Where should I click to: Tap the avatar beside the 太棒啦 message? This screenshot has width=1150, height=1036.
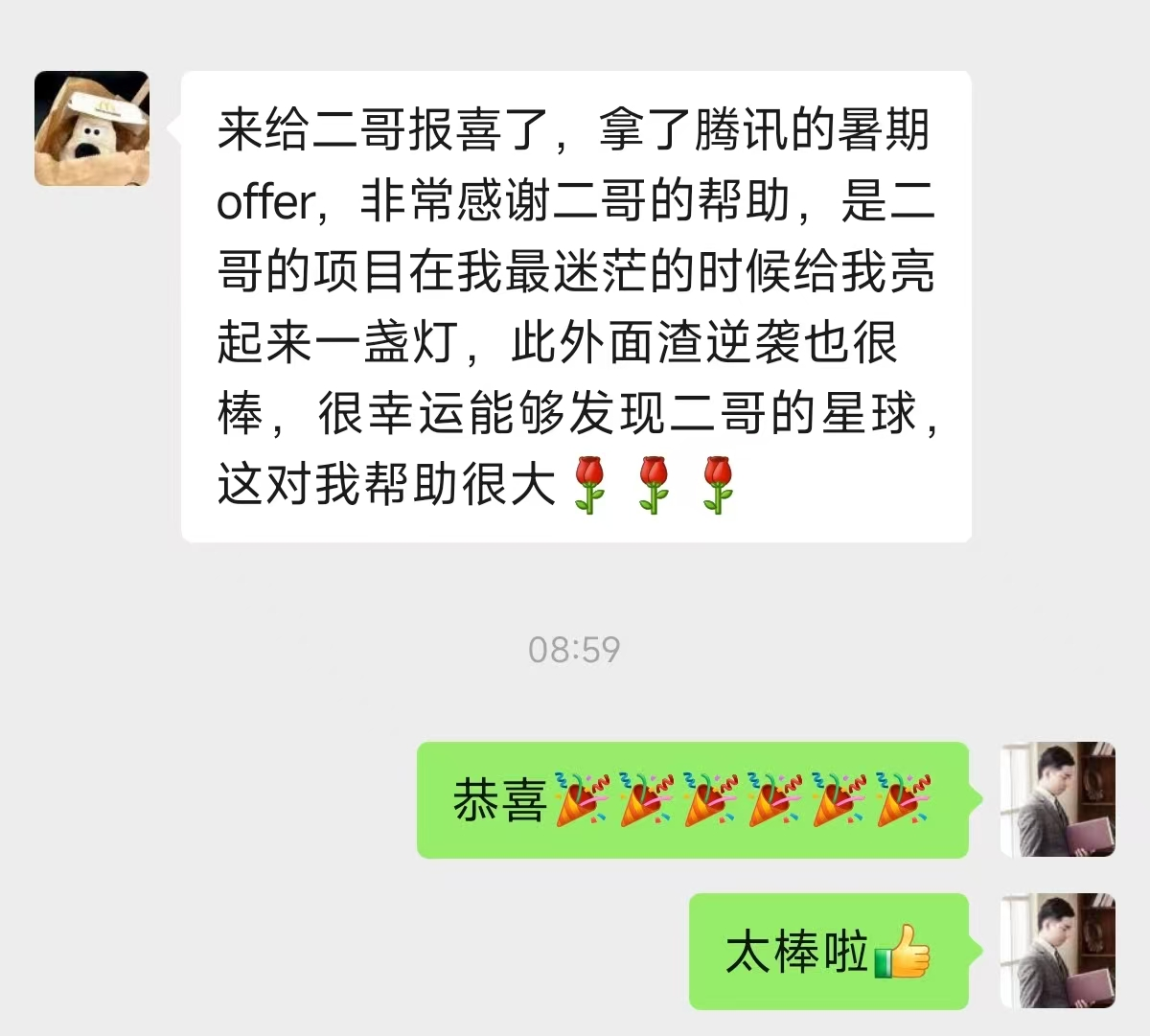pos(1057,951)
